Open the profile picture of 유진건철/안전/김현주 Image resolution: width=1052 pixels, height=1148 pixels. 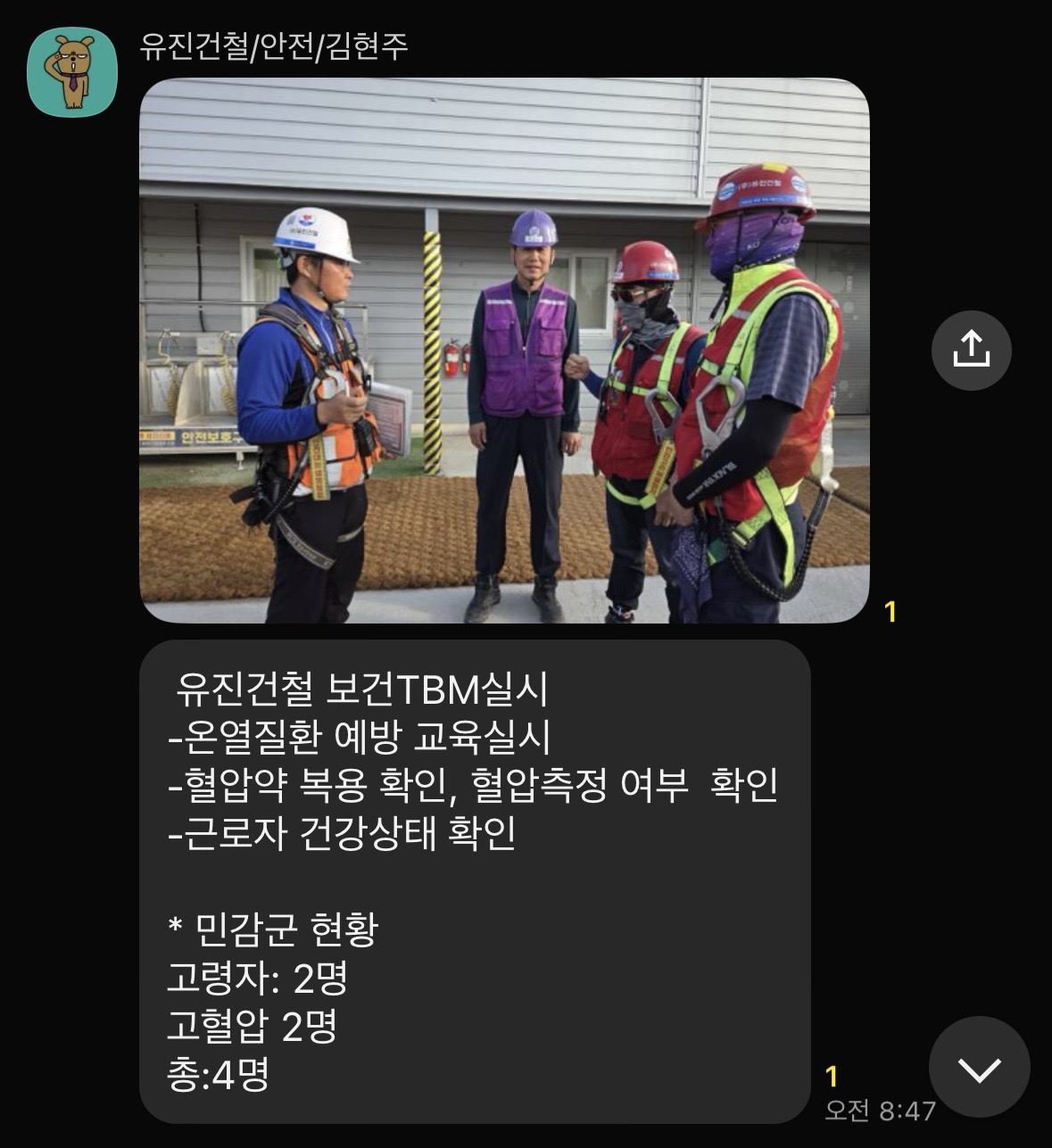coord(71,71)
